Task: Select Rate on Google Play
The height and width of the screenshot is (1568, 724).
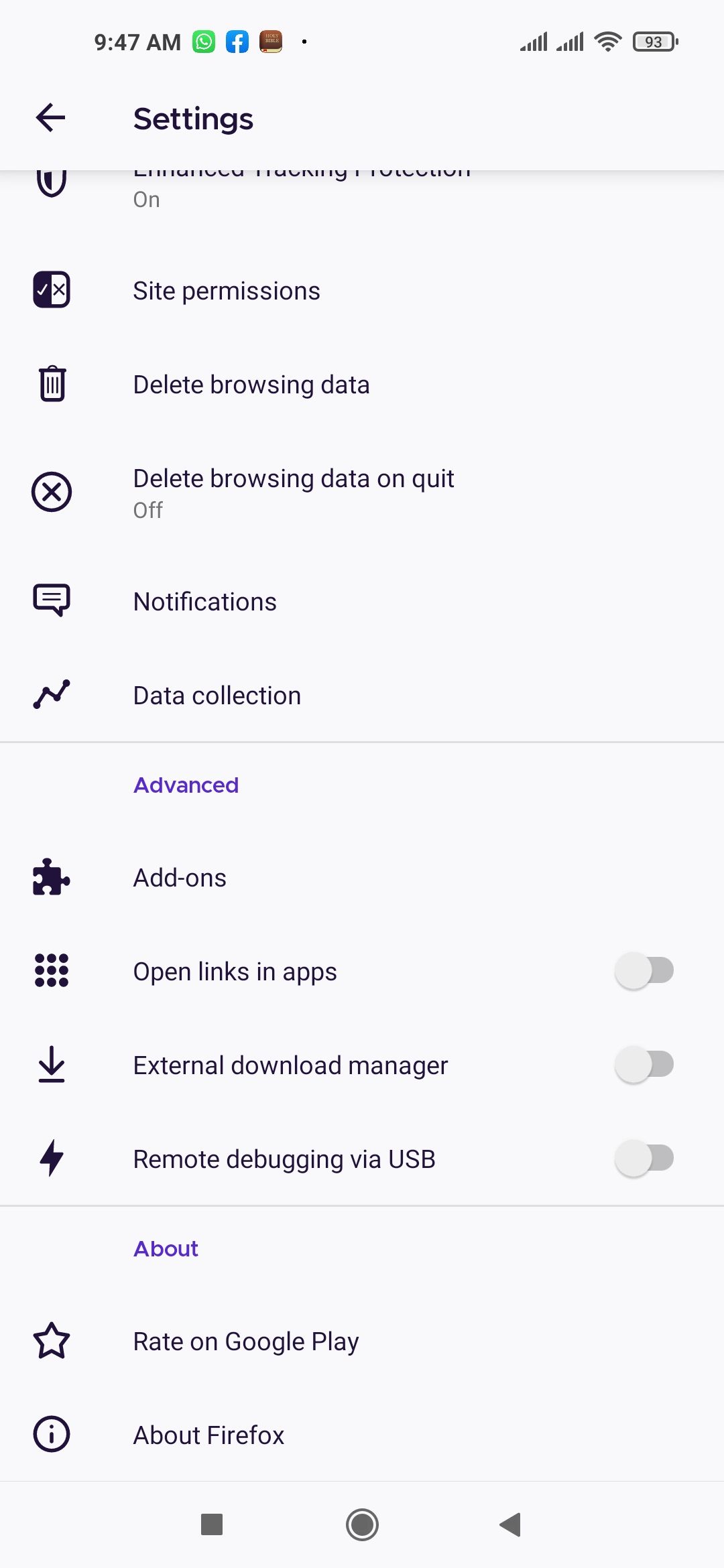Action: 245,1342
